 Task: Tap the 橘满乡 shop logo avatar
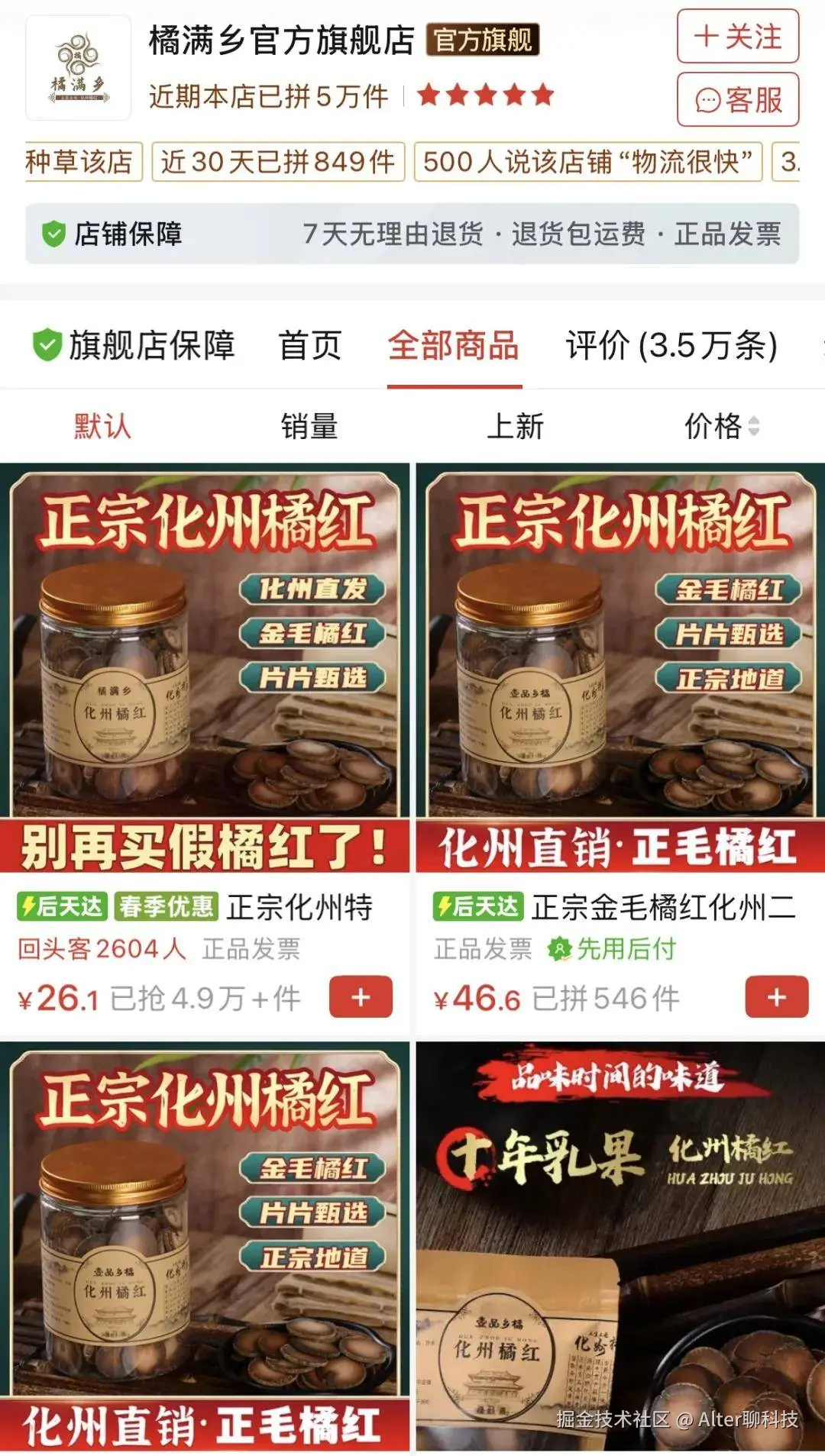(79, 67)
